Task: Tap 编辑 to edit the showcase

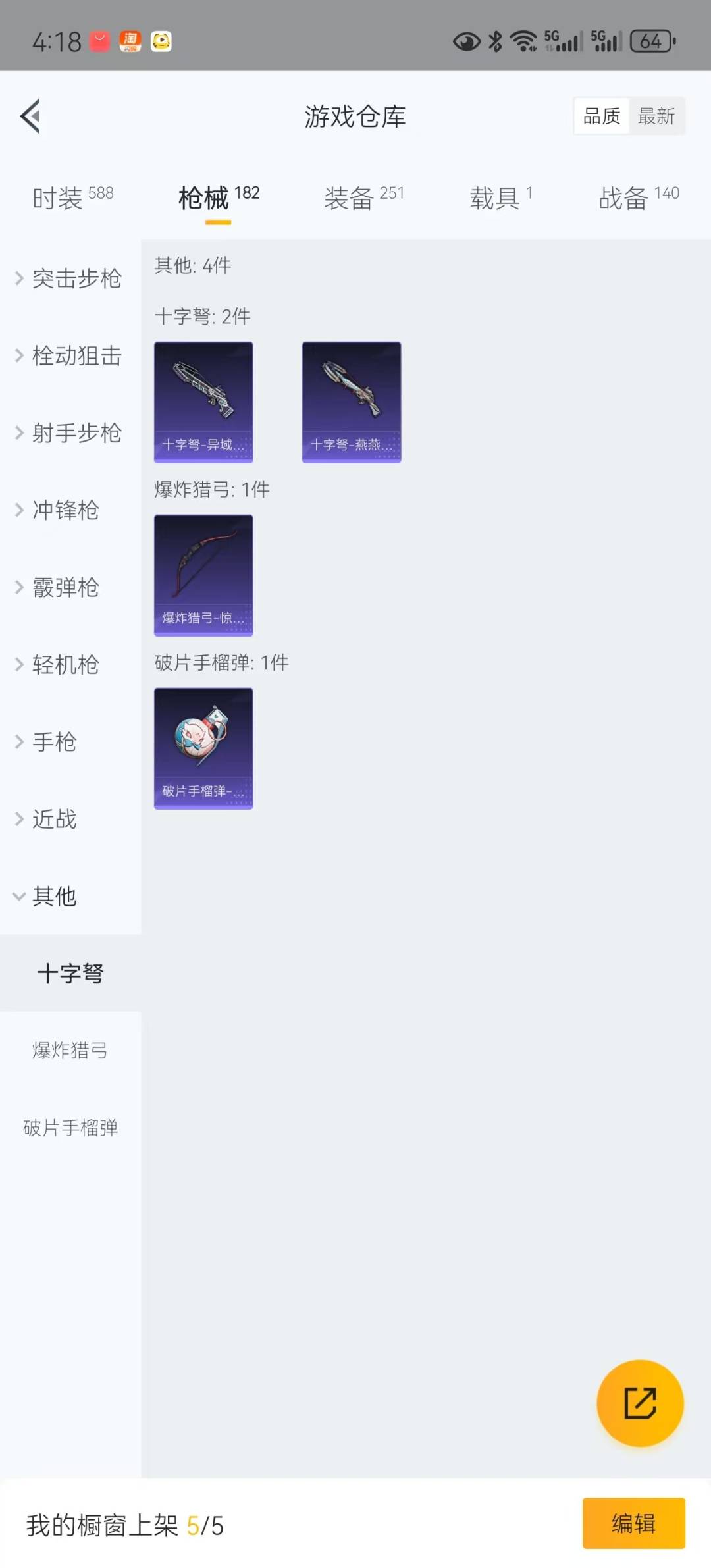Action: click(633, 1523)
